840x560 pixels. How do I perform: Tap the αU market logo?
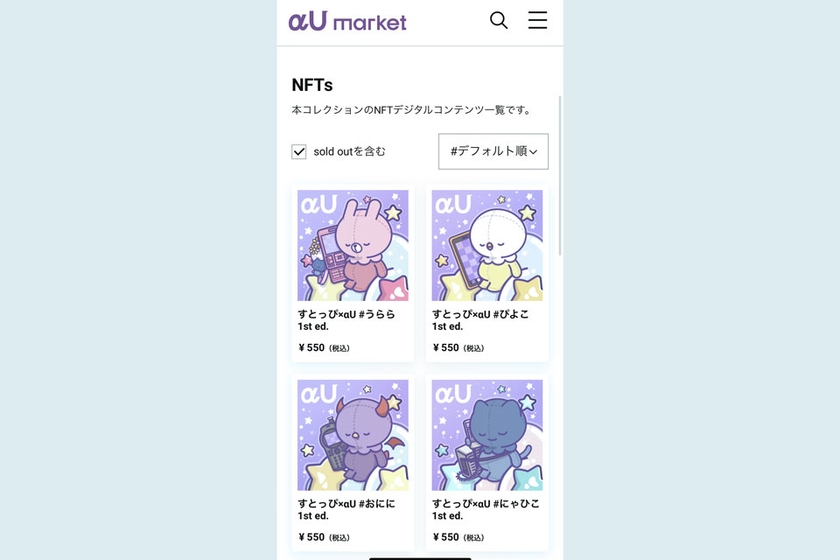347,21
